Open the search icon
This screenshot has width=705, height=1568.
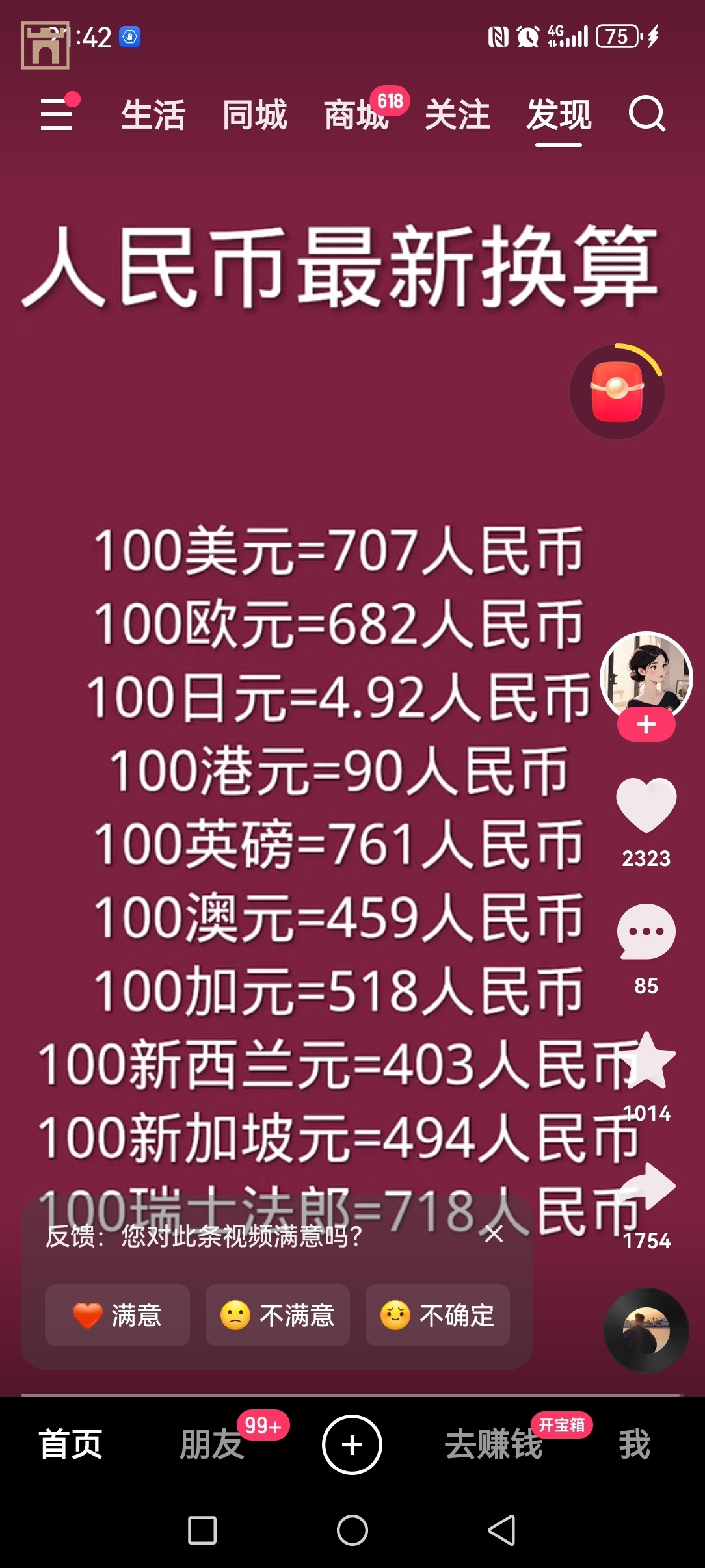point(646,114)
